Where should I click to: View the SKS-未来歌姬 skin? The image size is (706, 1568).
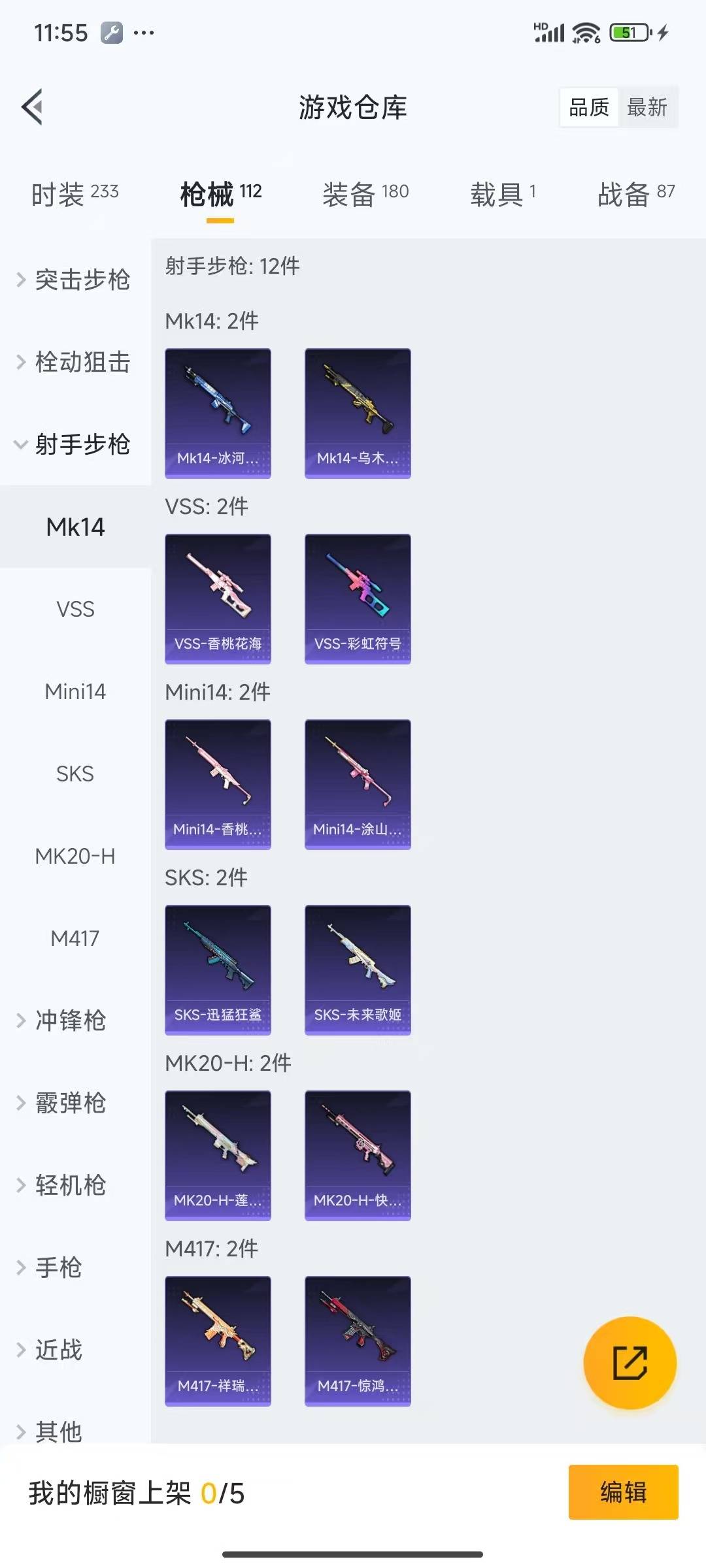pyautogui.click(x=358, y=970)
